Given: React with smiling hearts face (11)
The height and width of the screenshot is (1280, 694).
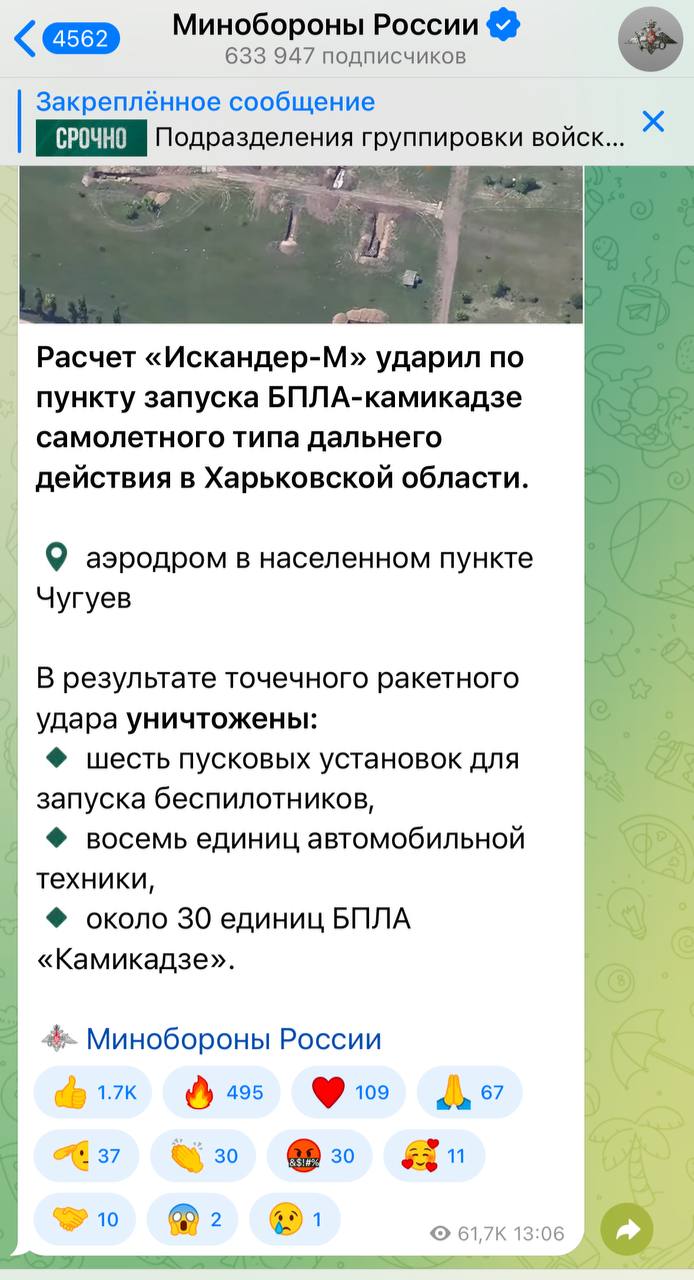Looking at the screenshot, I should [433, 1156].
